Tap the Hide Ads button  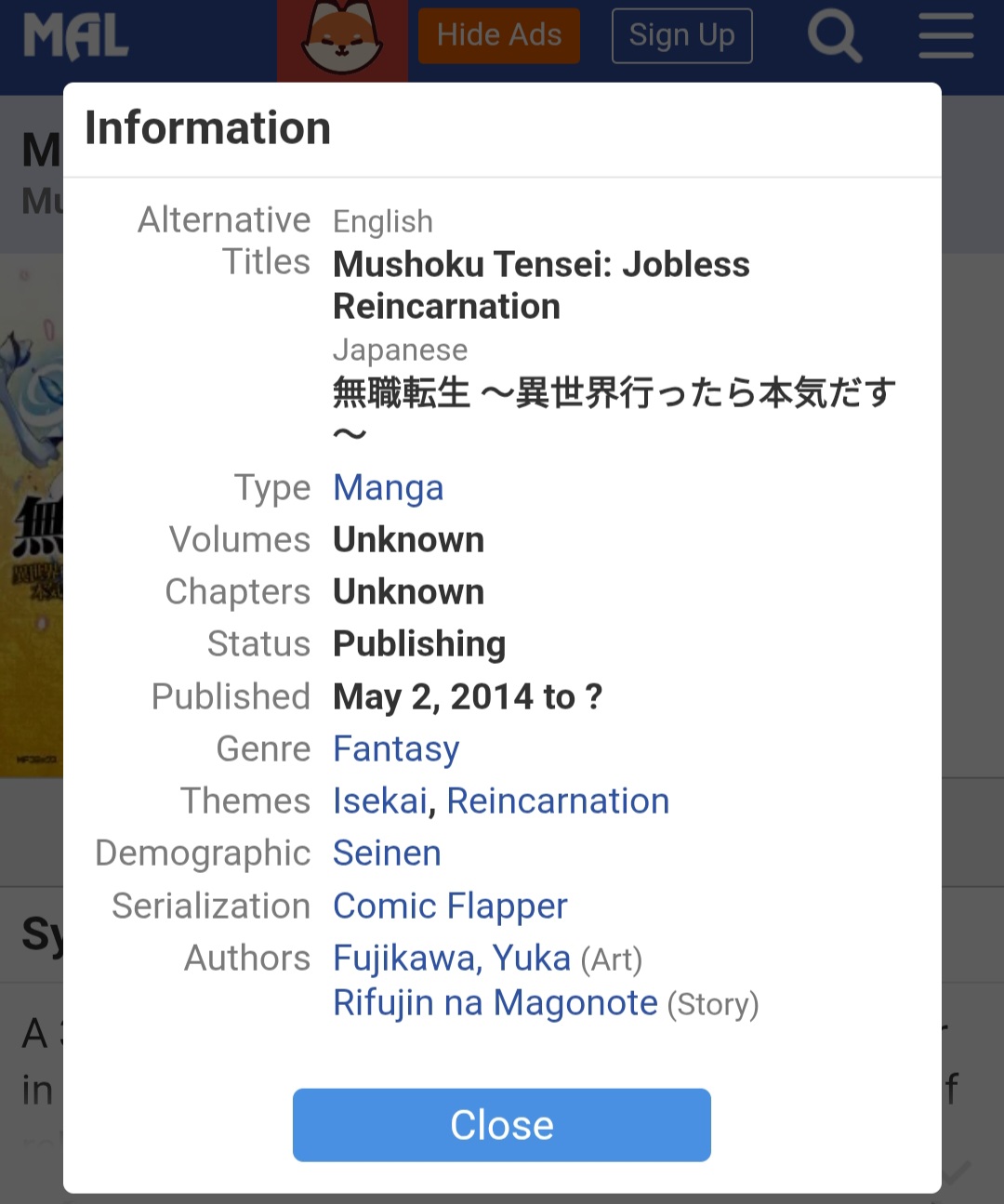[499, 35]
